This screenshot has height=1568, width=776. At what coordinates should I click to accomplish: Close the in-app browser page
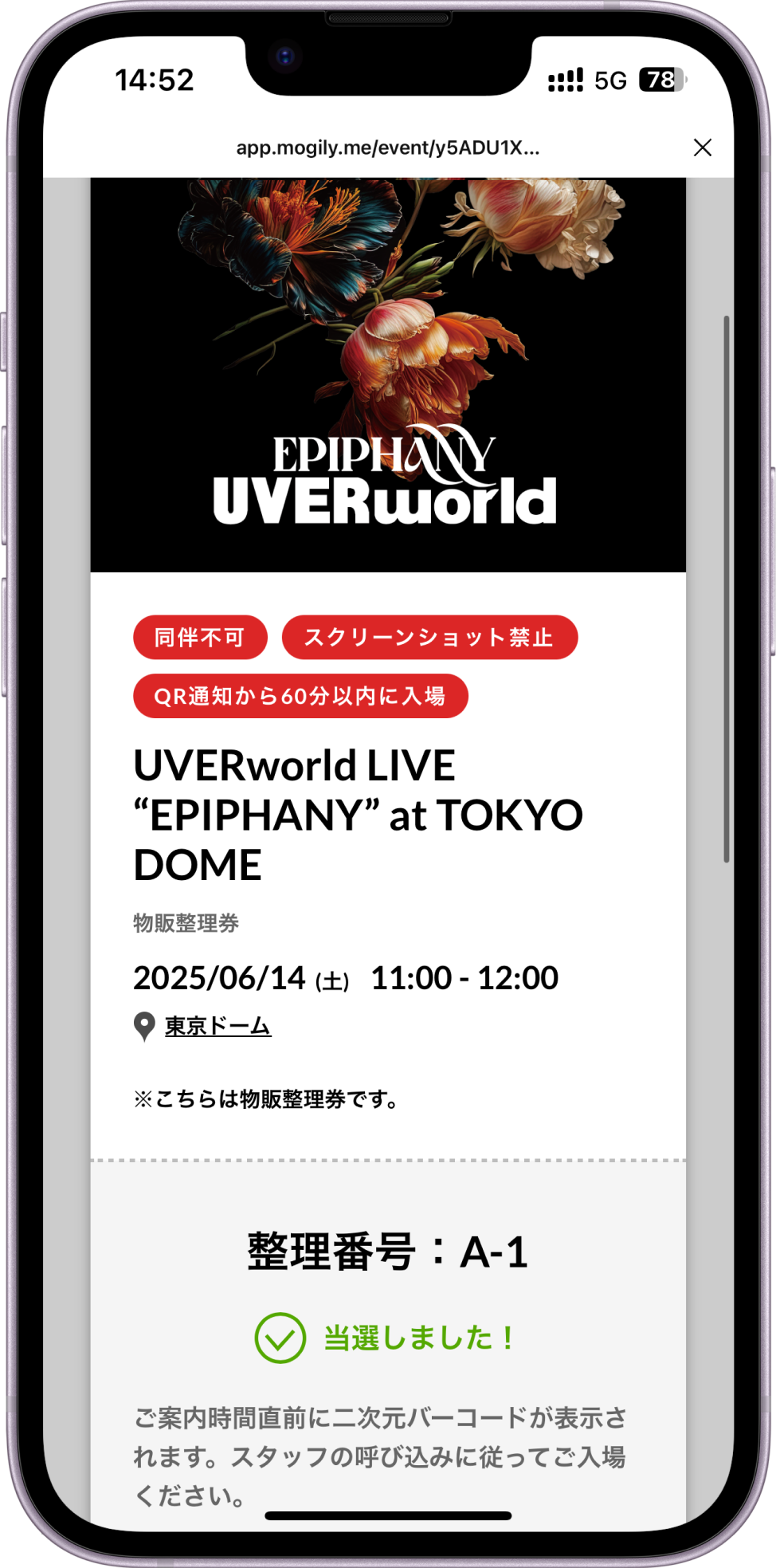click(702, 147)
